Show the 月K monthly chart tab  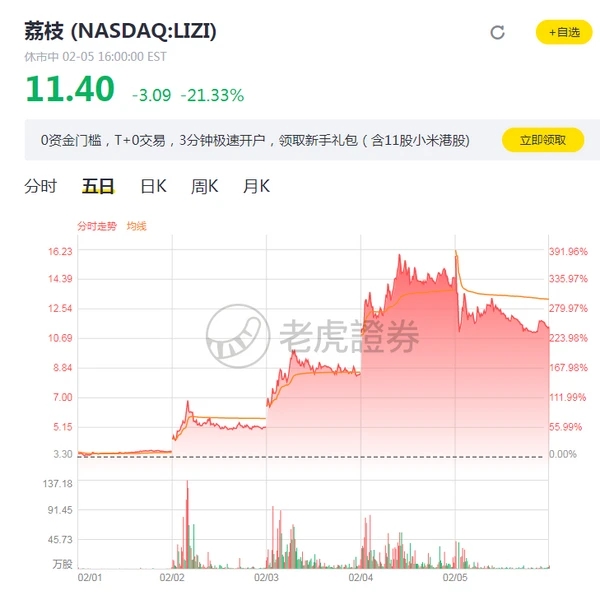(x=256, y=186)
